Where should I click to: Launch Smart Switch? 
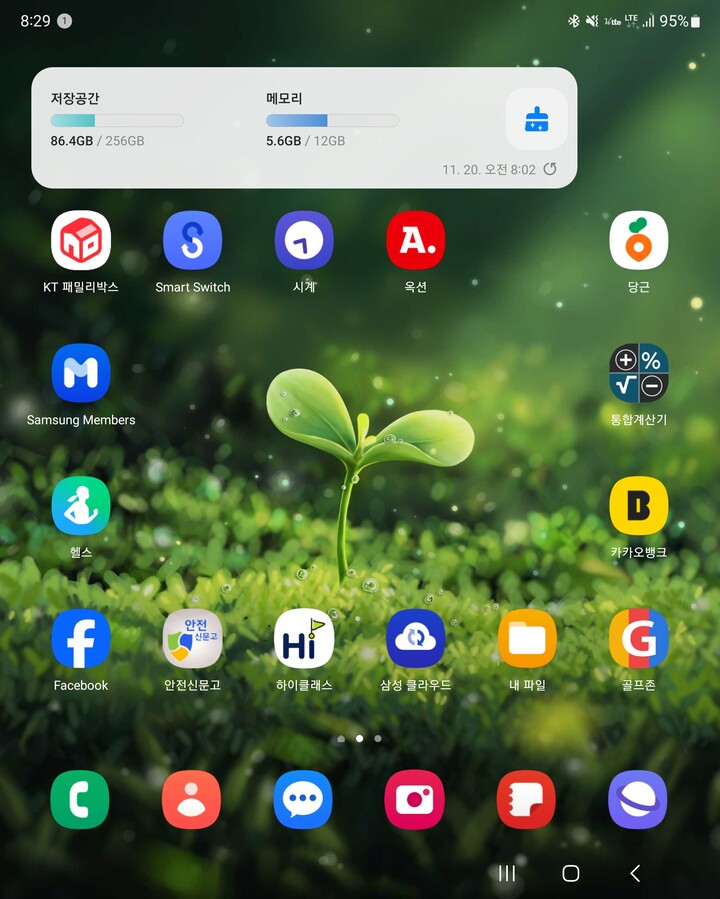(193, 241)
